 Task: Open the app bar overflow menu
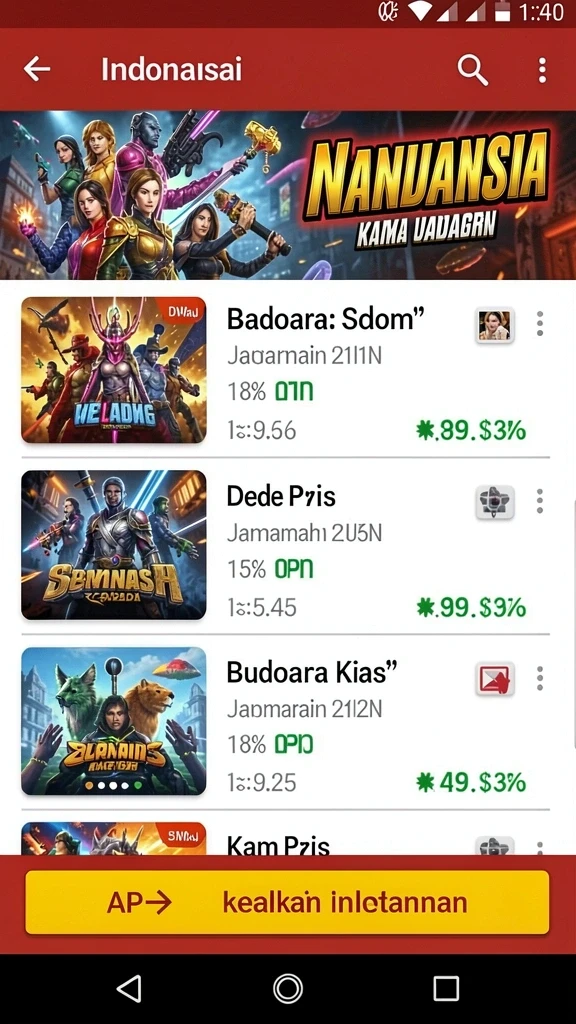pos(541,70)
